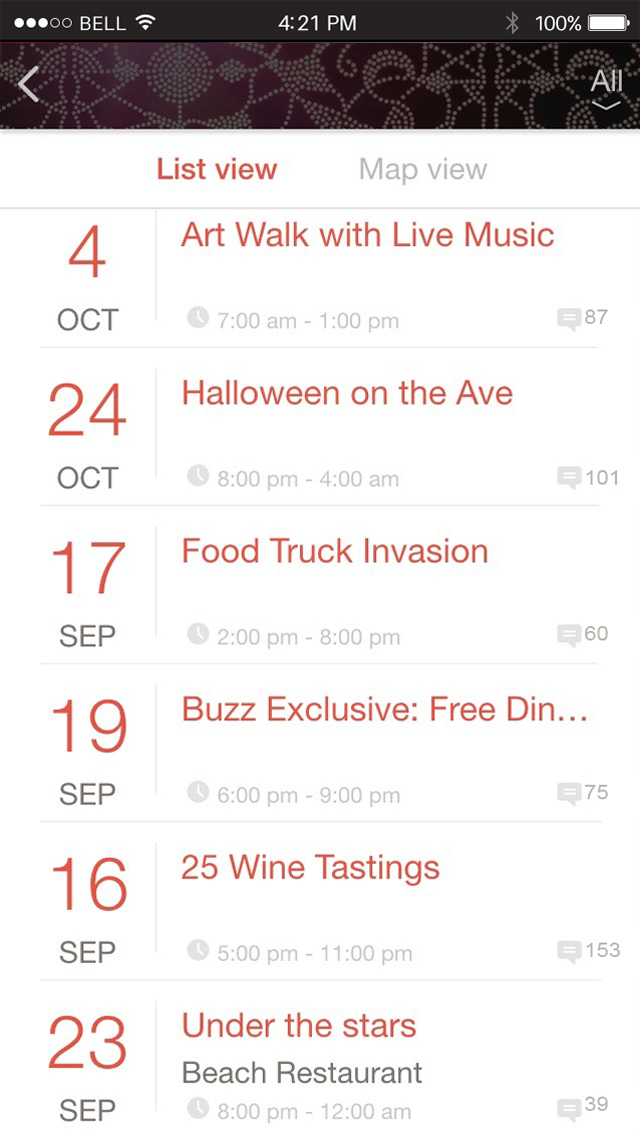Open the All filter dropdown
Screen dimensions: 640x1136
coord(606,88)
